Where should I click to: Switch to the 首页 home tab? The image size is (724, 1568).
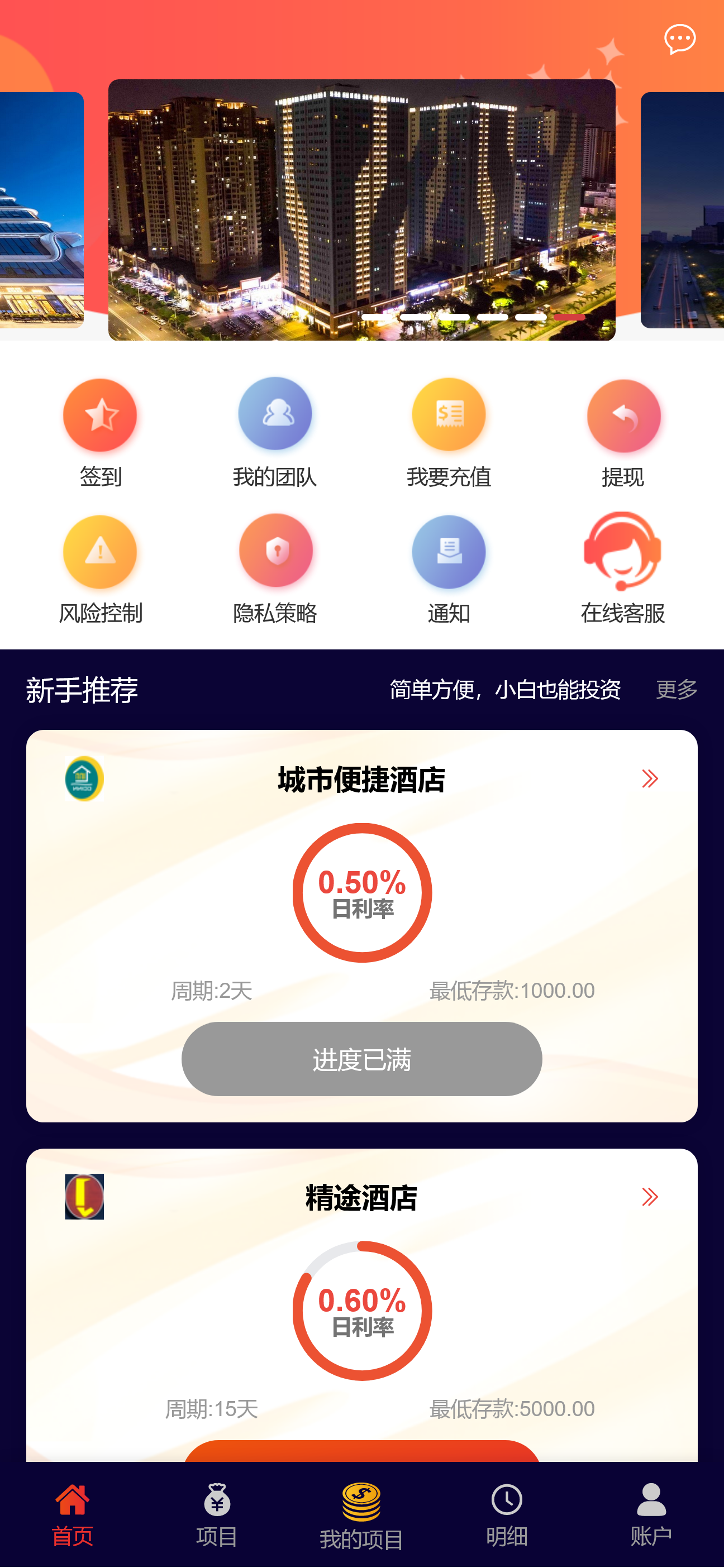(73, 1514)
